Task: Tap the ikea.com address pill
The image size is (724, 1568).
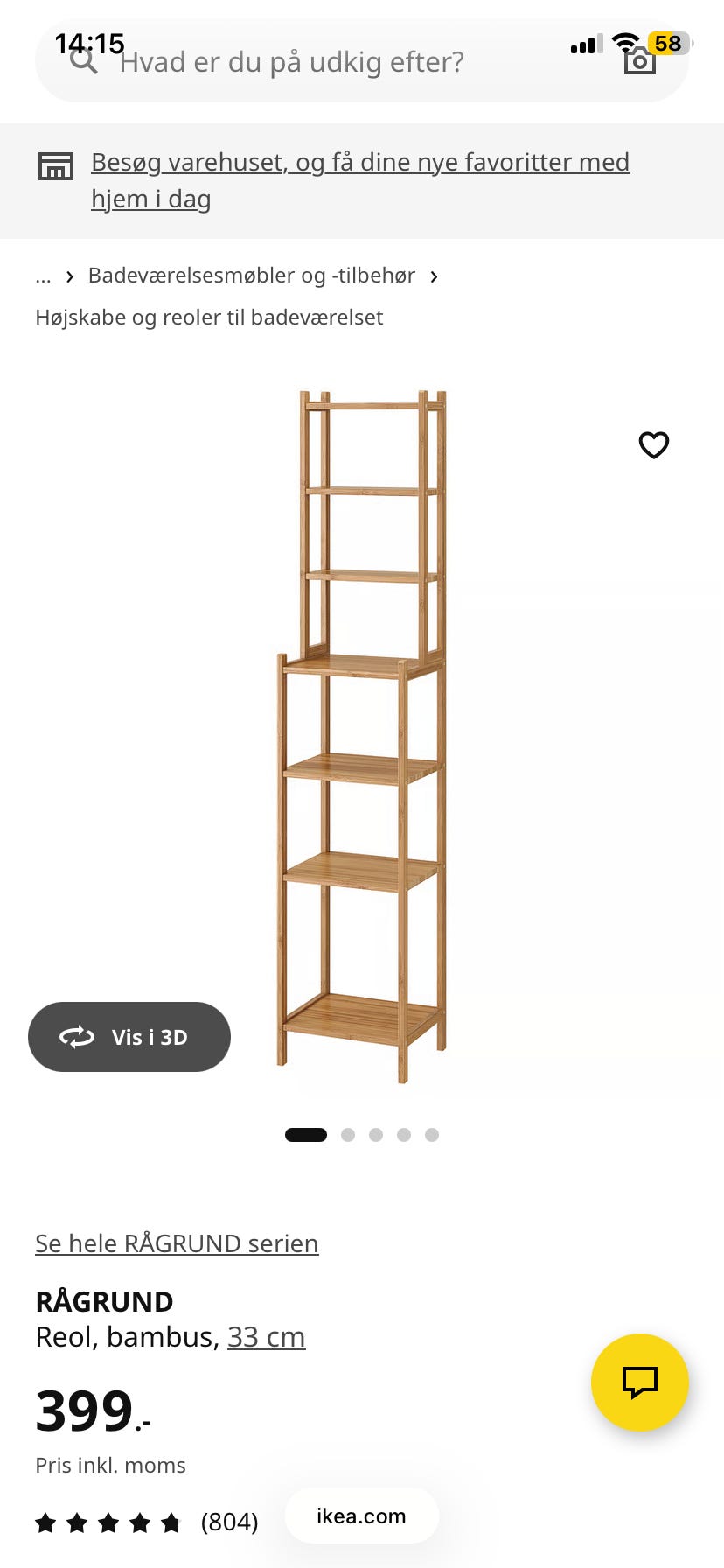Action: (361, 1516)
